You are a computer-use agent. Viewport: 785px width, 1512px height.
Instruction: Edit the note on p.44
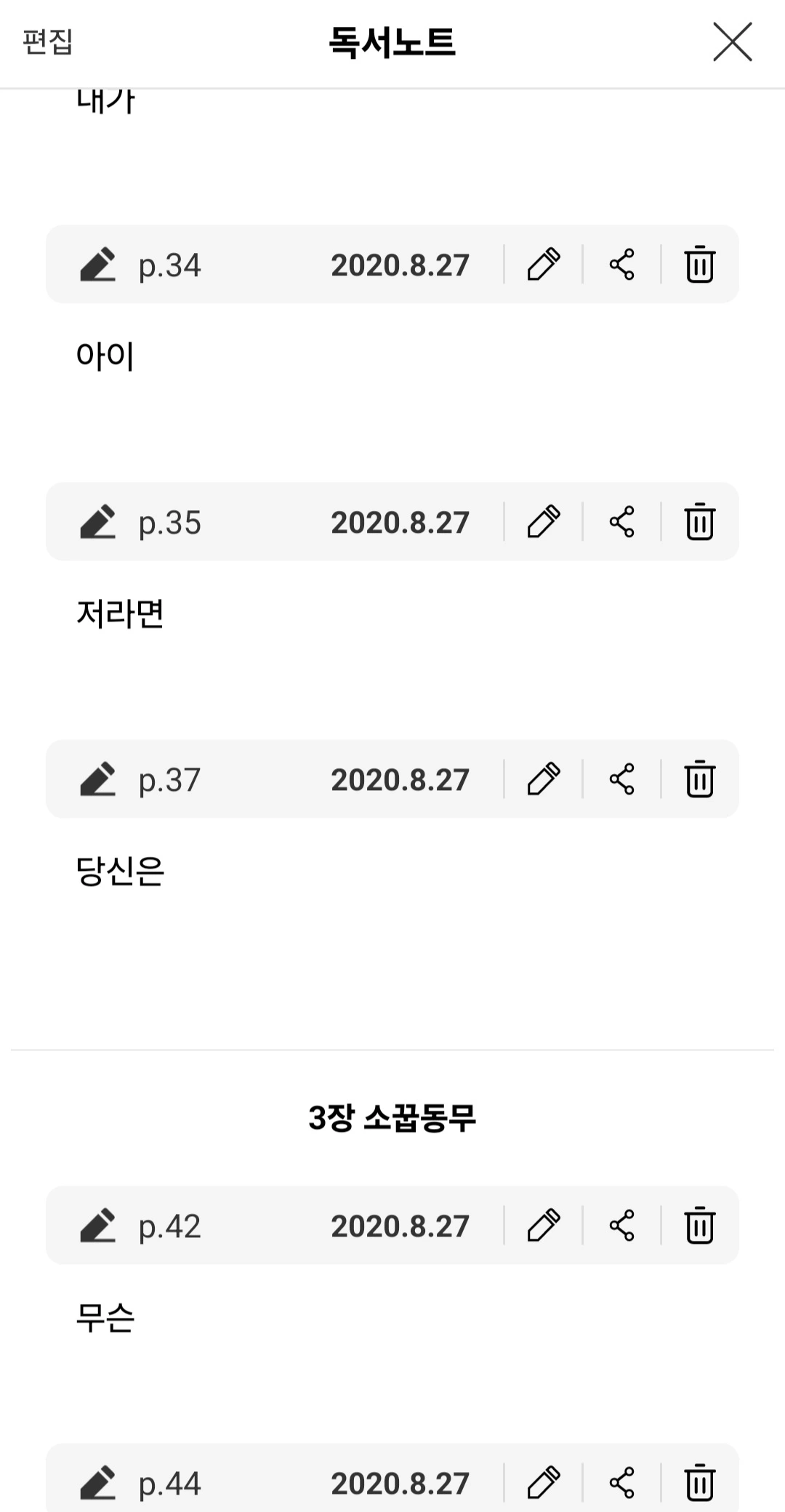click(543, 1482)
